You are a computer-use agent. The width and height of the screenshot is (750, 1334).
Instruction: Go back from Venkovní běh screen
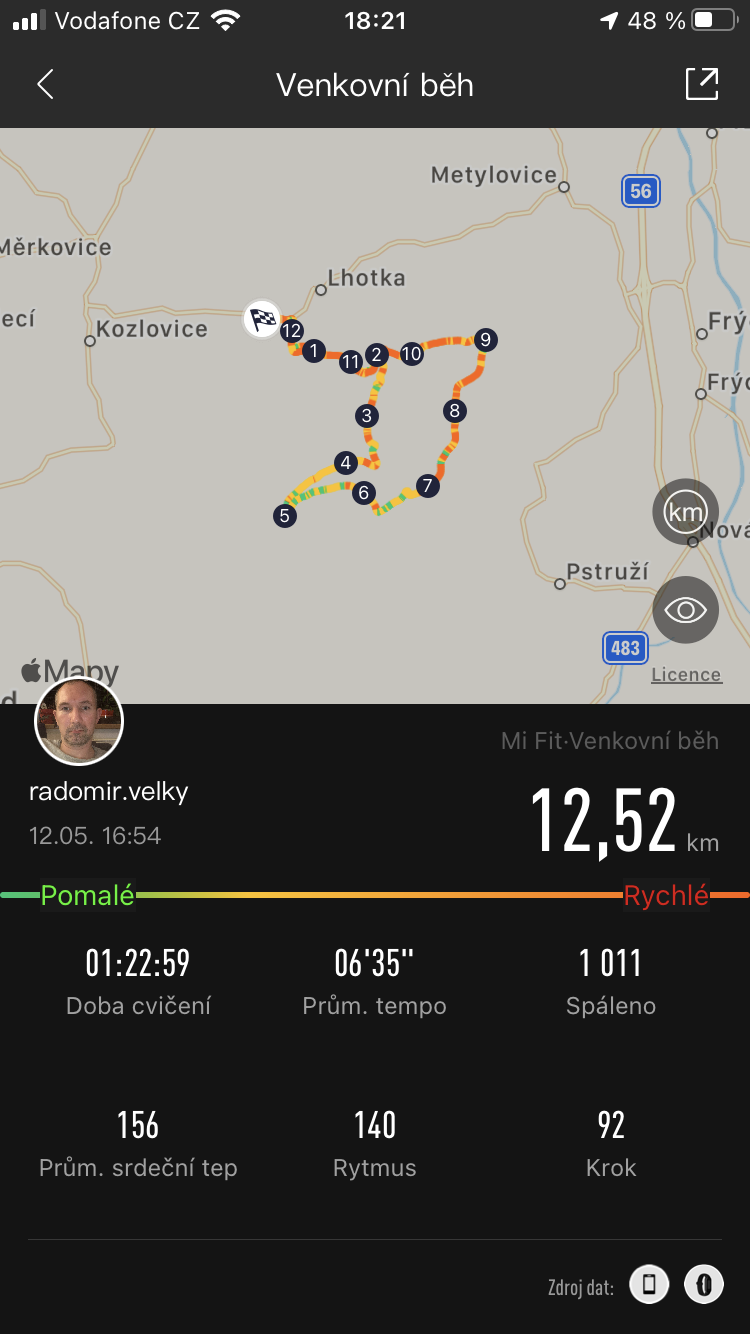pos(45,85)
